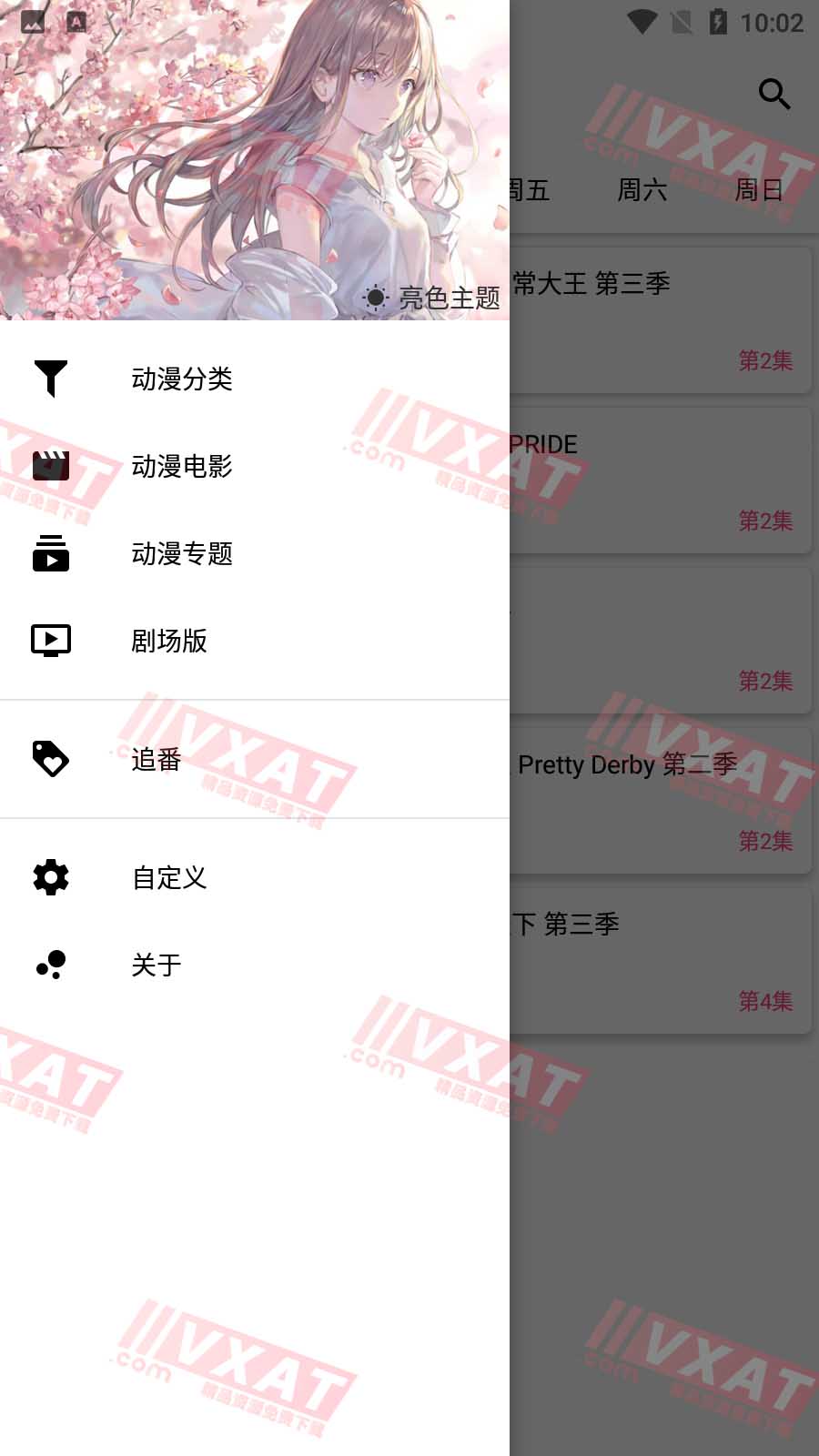Select the 动漫分类 filter icon
819x1456 pixels.
tap(50, 380)
